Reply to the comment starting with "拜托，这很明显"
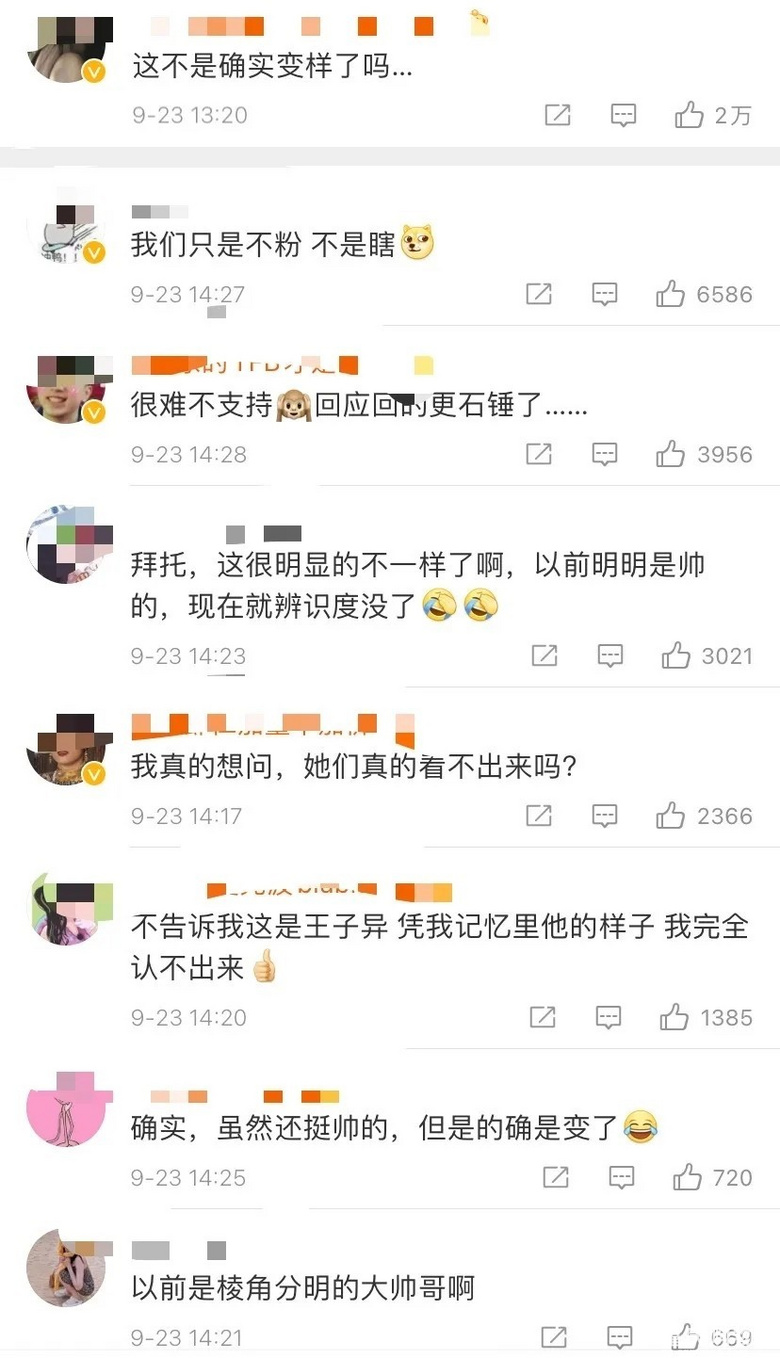The height and width of the screenshot is (1358, 780). coord(610,656)
